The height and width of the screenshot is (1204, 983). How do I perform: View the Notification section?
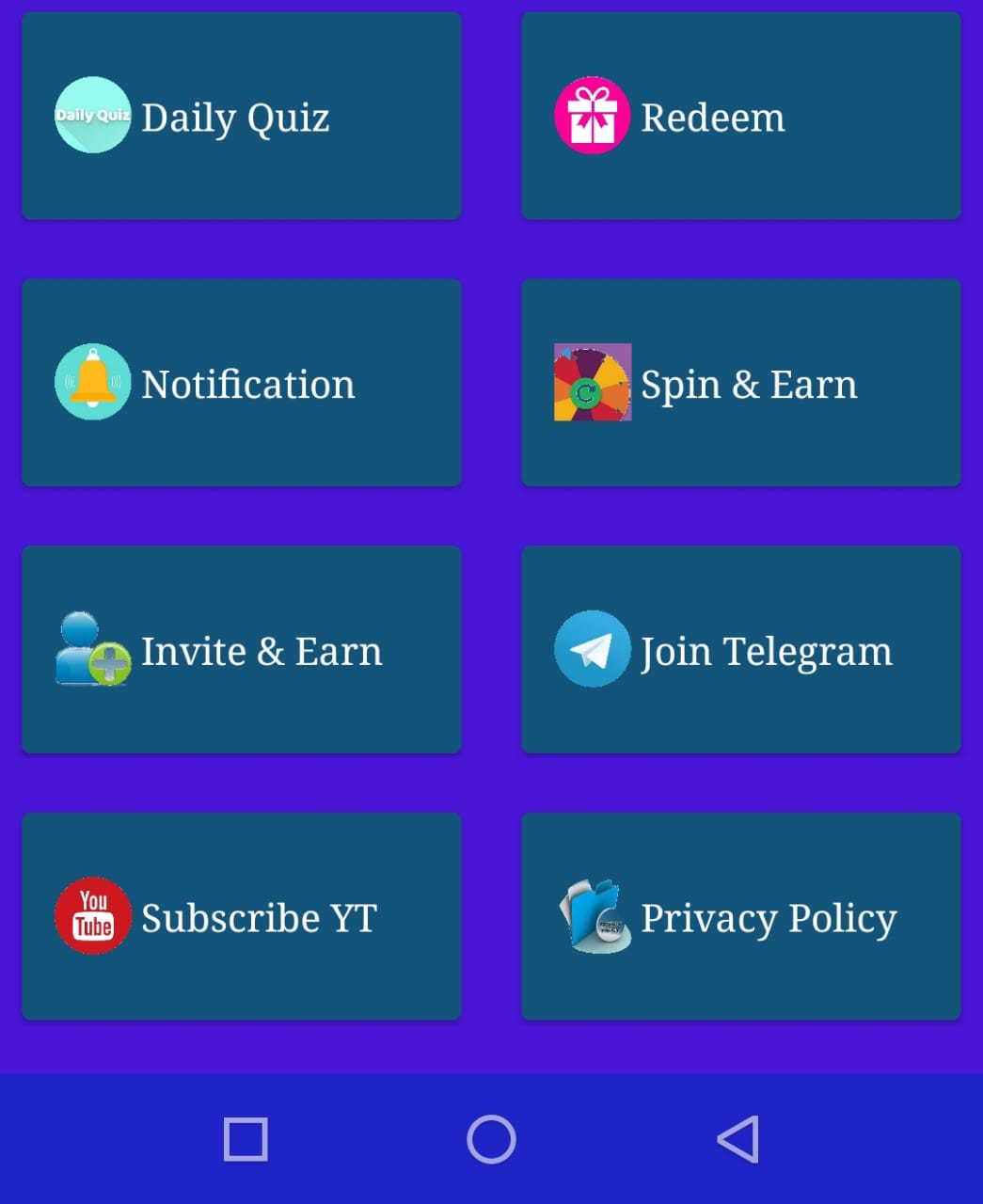[x=242, y=383]
